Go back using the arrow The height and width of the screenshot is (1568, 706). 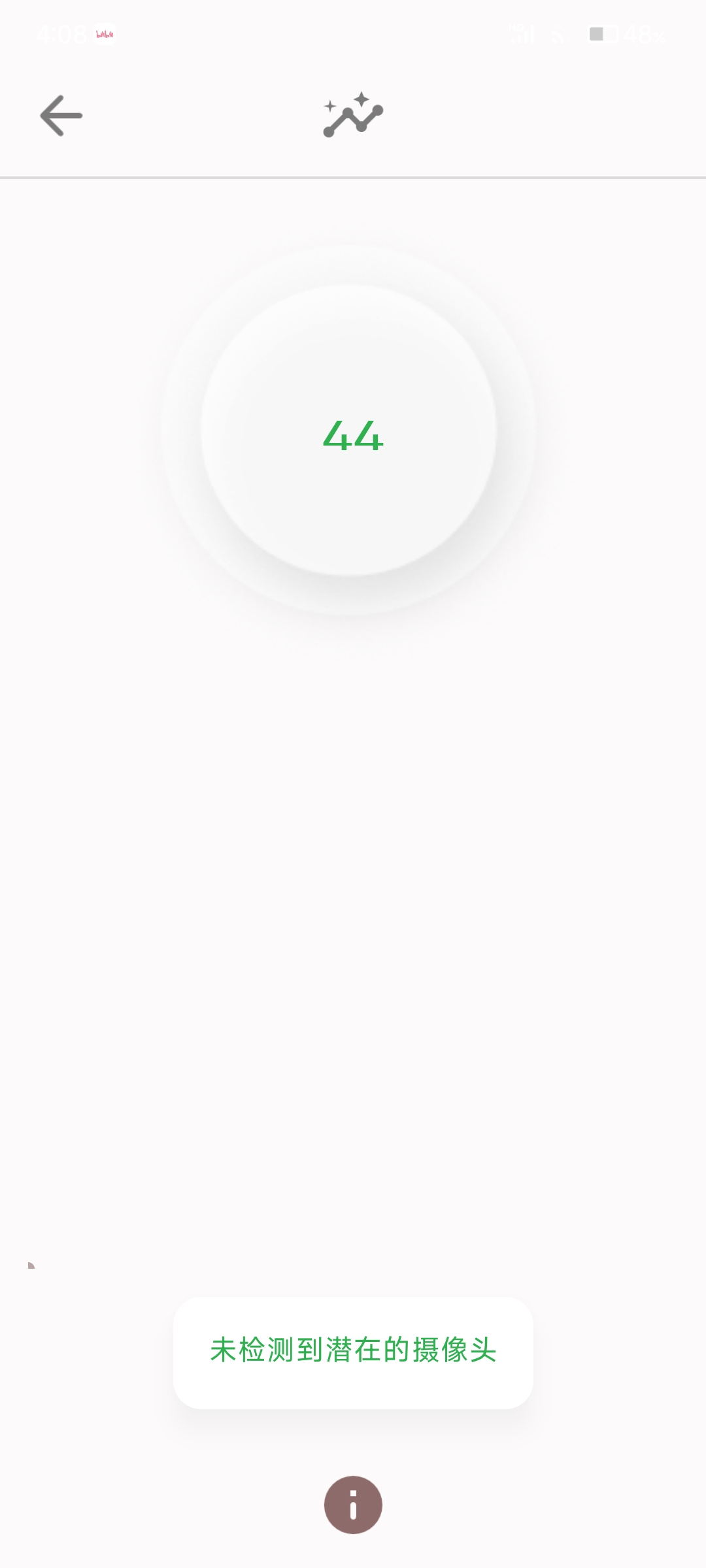[61, 116]
